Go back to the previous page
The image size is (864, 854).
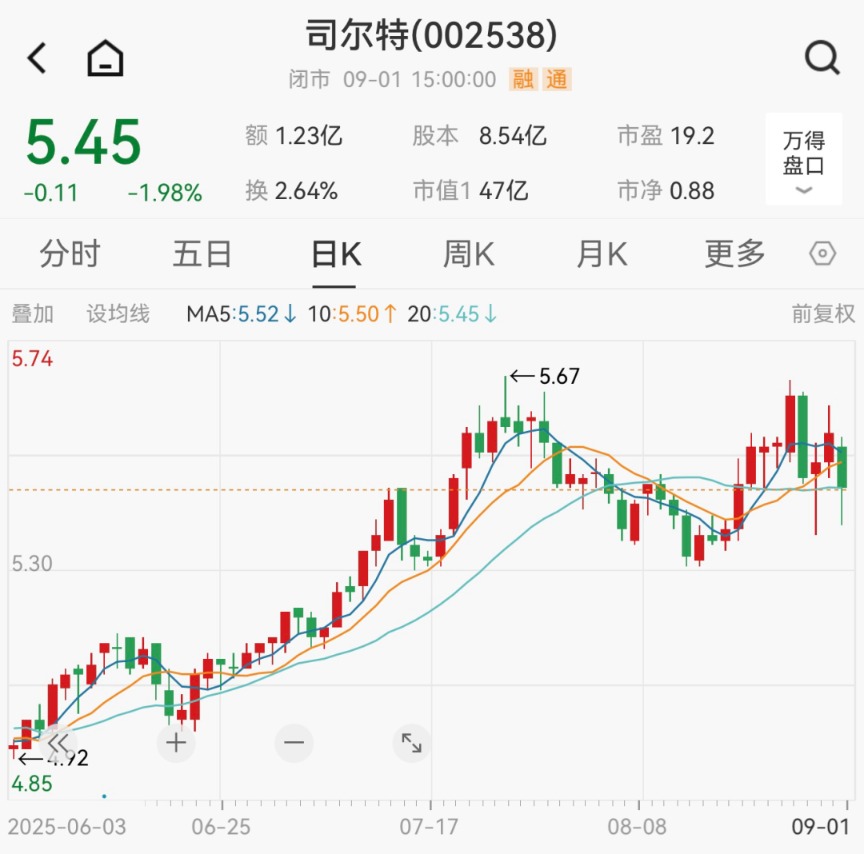click(x=37, y=59)
